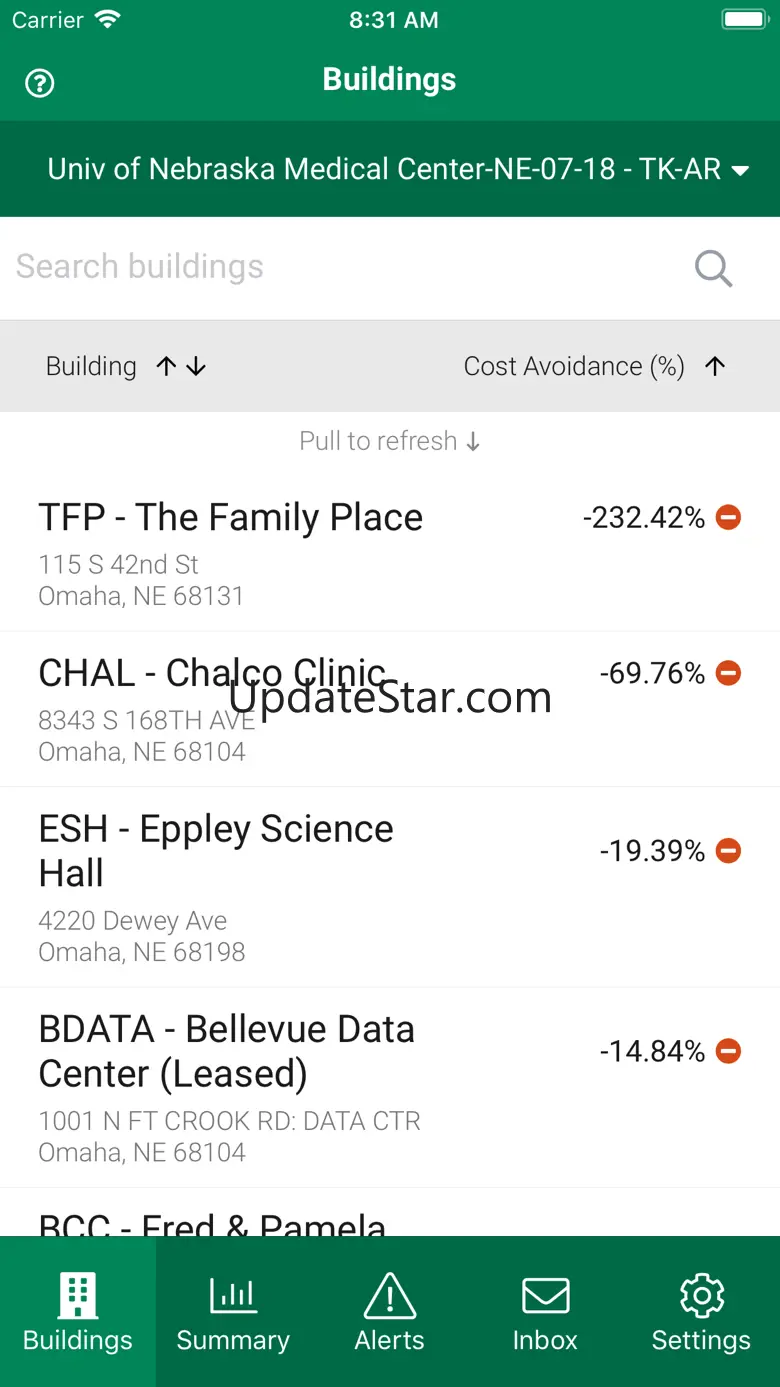Go to the Alerts tab

(x=389, y=1313)
